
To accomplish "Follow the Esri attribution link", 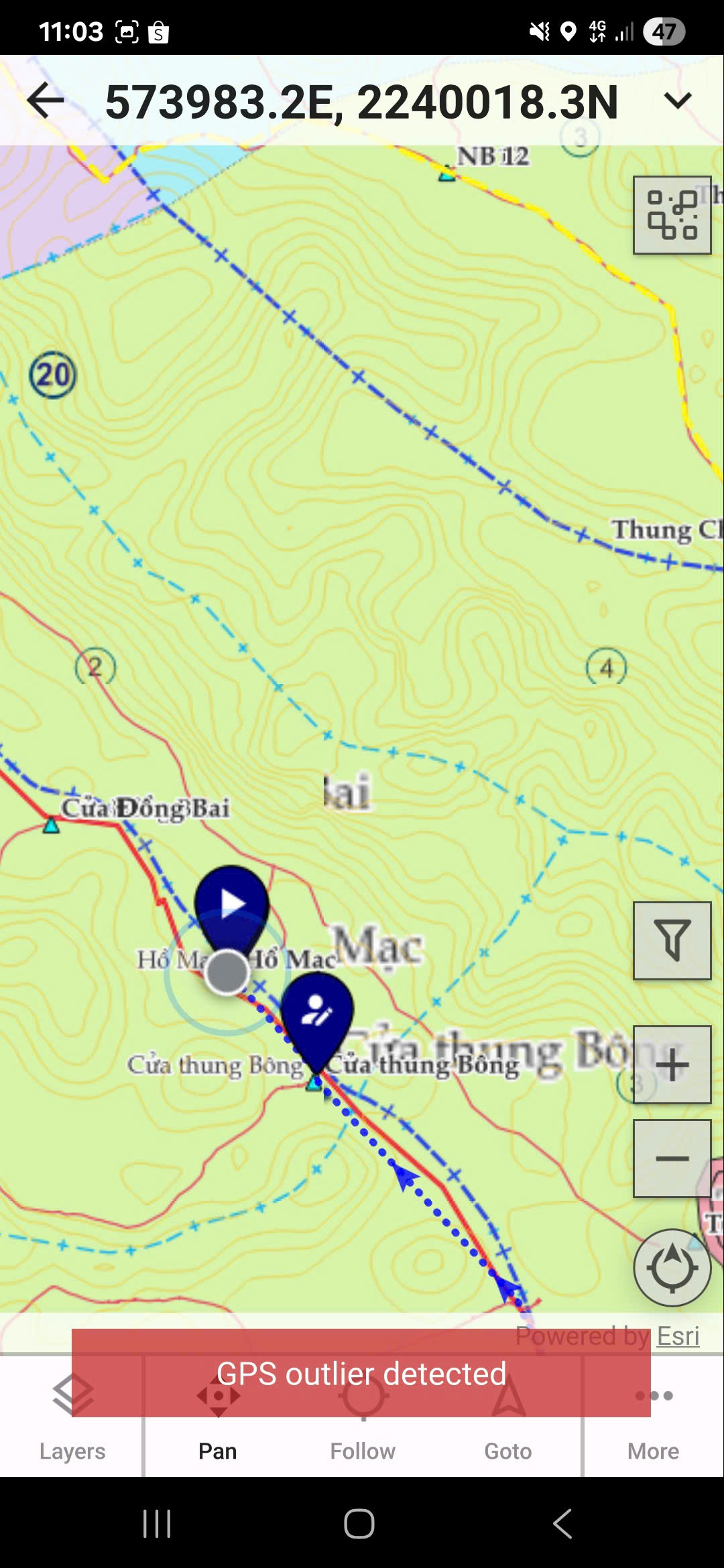I will (x=678, y=1336).
